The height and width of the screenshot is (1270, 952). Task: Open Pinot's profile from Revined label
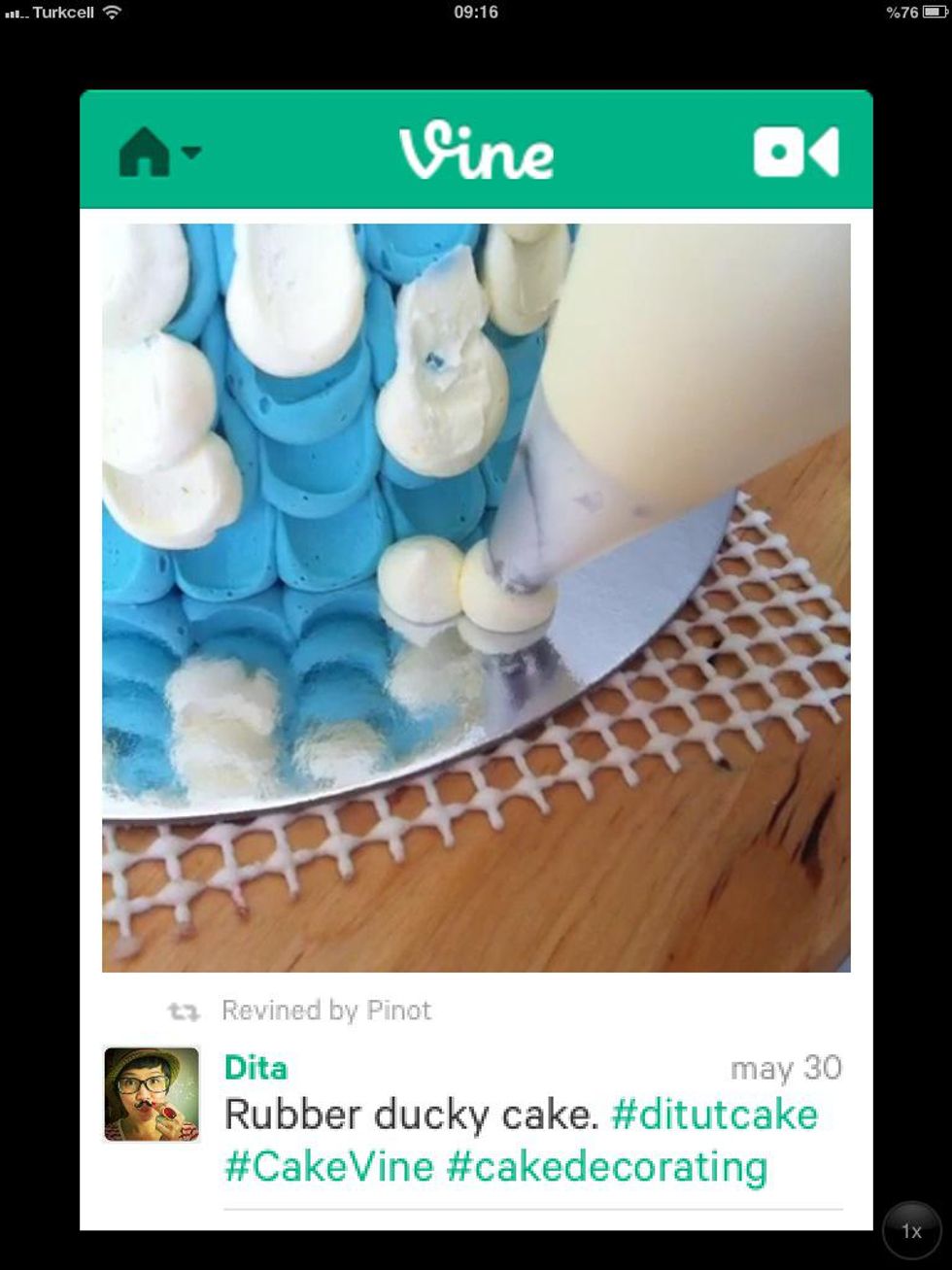(398, 1011)
